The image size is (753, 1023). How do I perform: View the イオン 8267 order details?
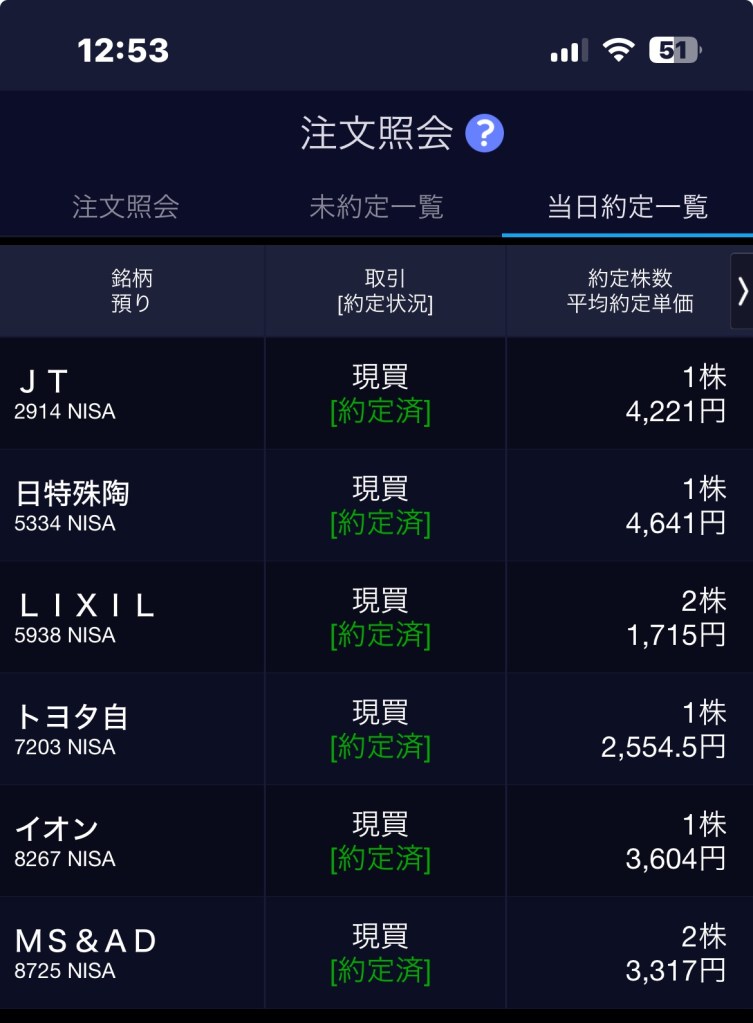point(376,841)
